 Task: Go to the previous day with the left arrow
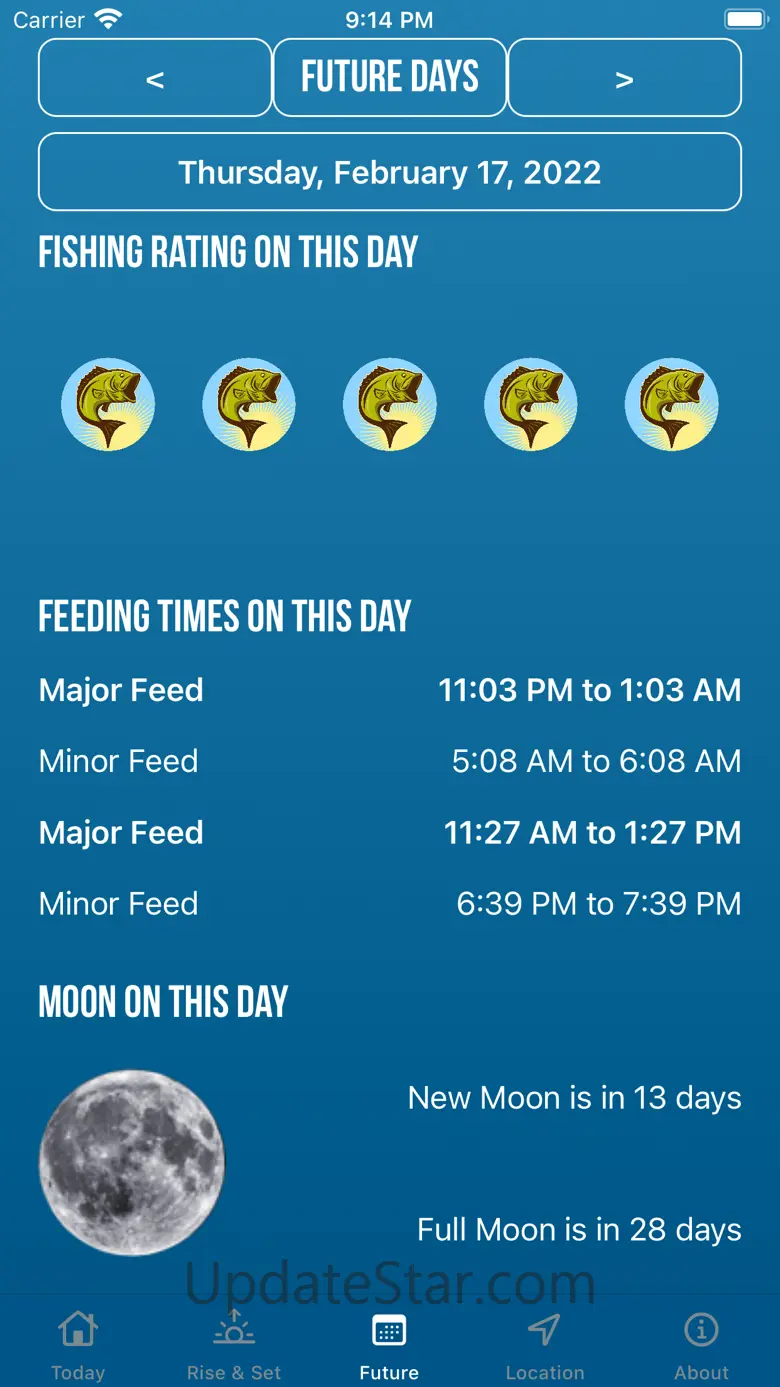[155, 78]
